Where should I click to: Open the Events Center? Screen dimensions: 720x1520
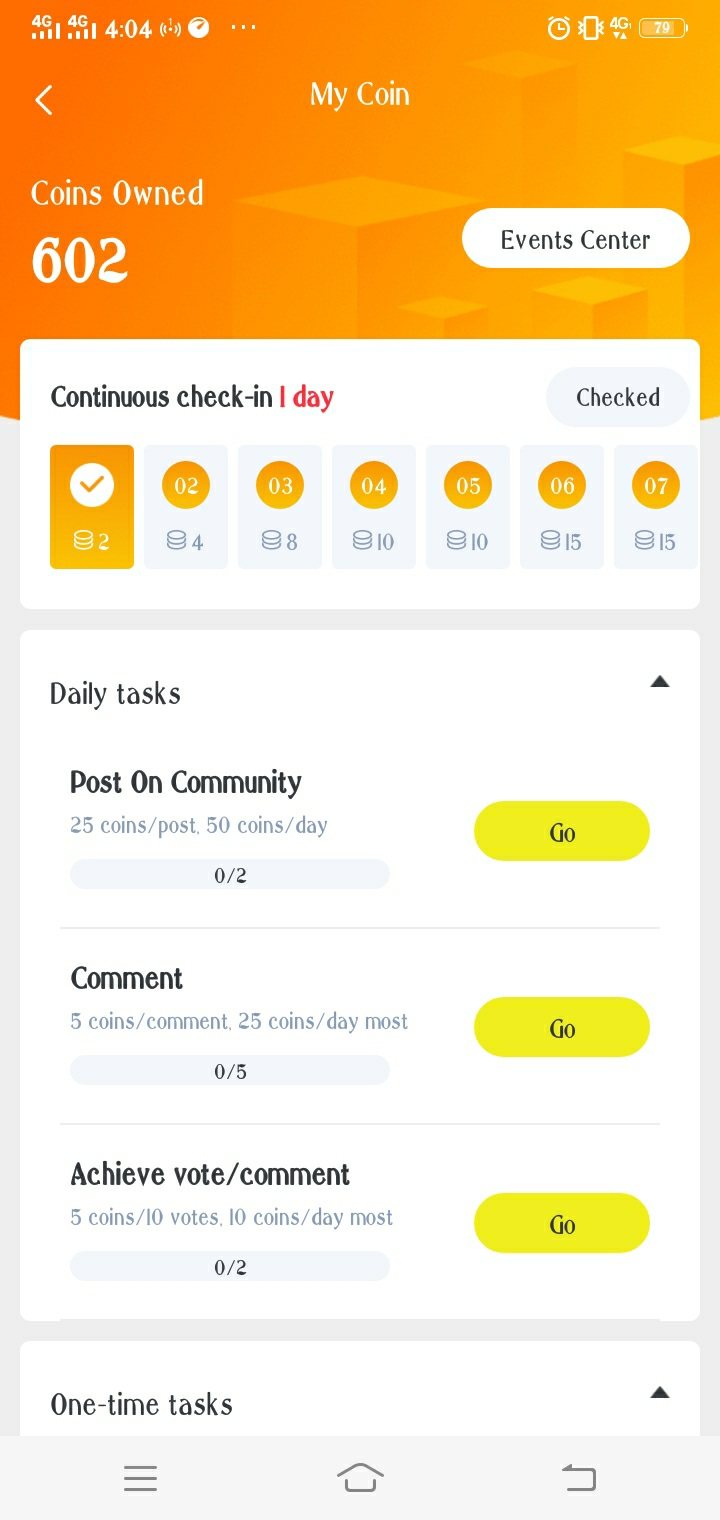tap(575, 239)
